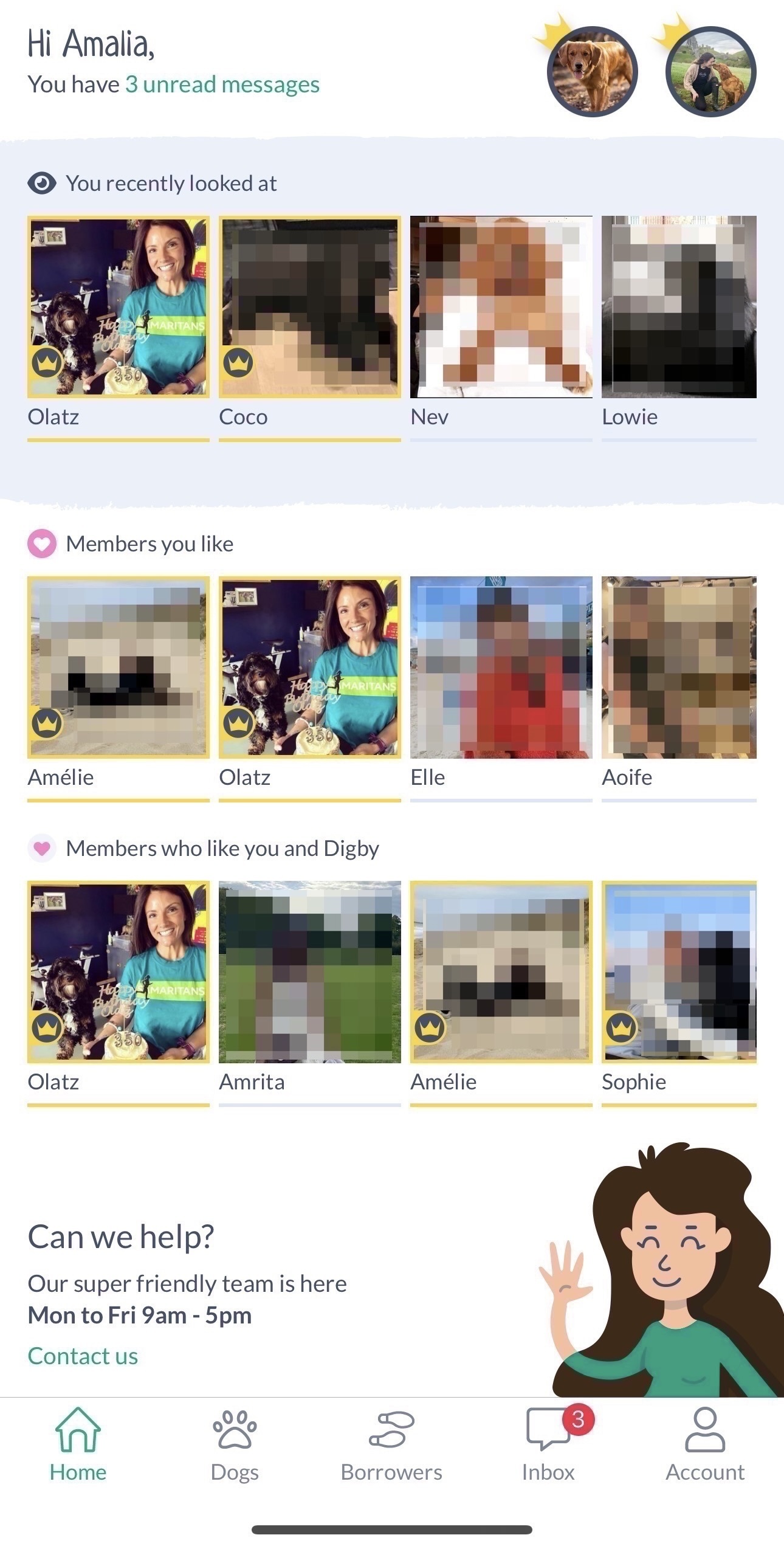The height and width of the screenshot is (1549, 784).
Task: Open the owner profile photo at top
Action: click(710, 72)
